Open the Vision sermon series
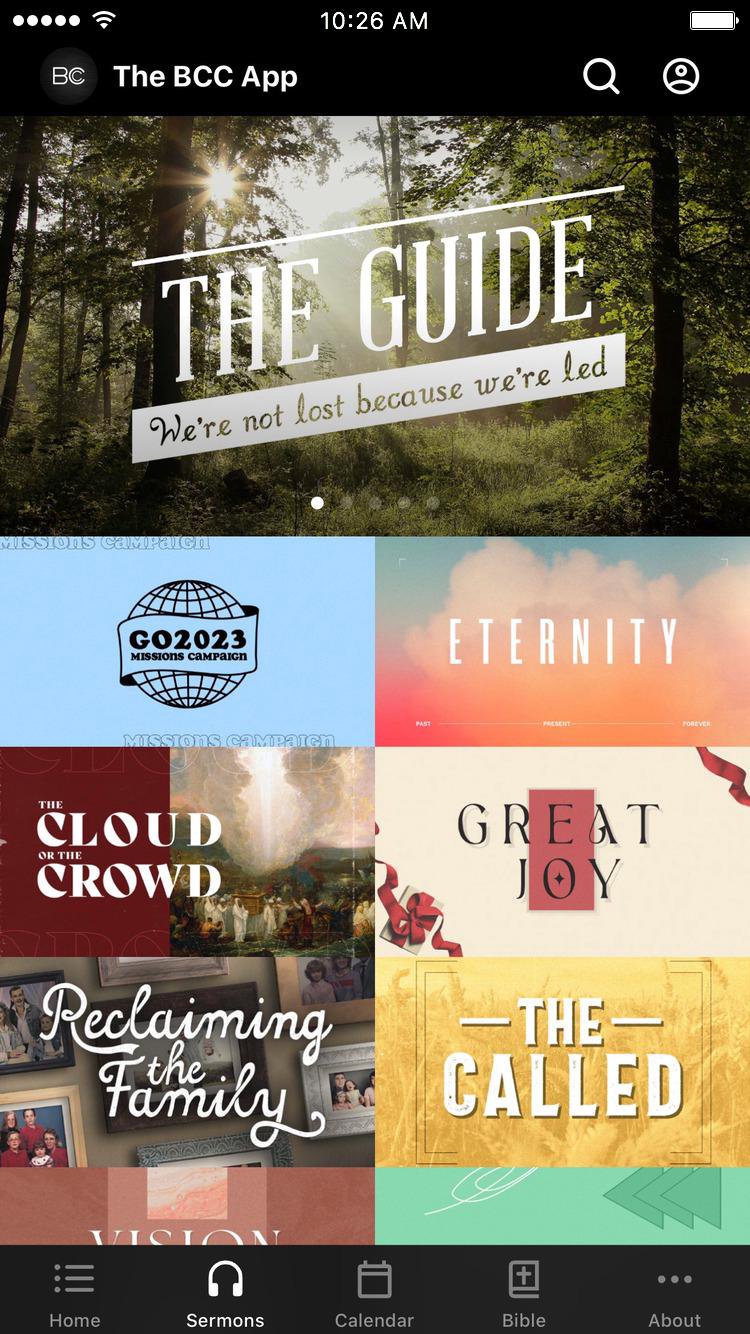This screenshot has width=750, height=1334. (187, 1206)
